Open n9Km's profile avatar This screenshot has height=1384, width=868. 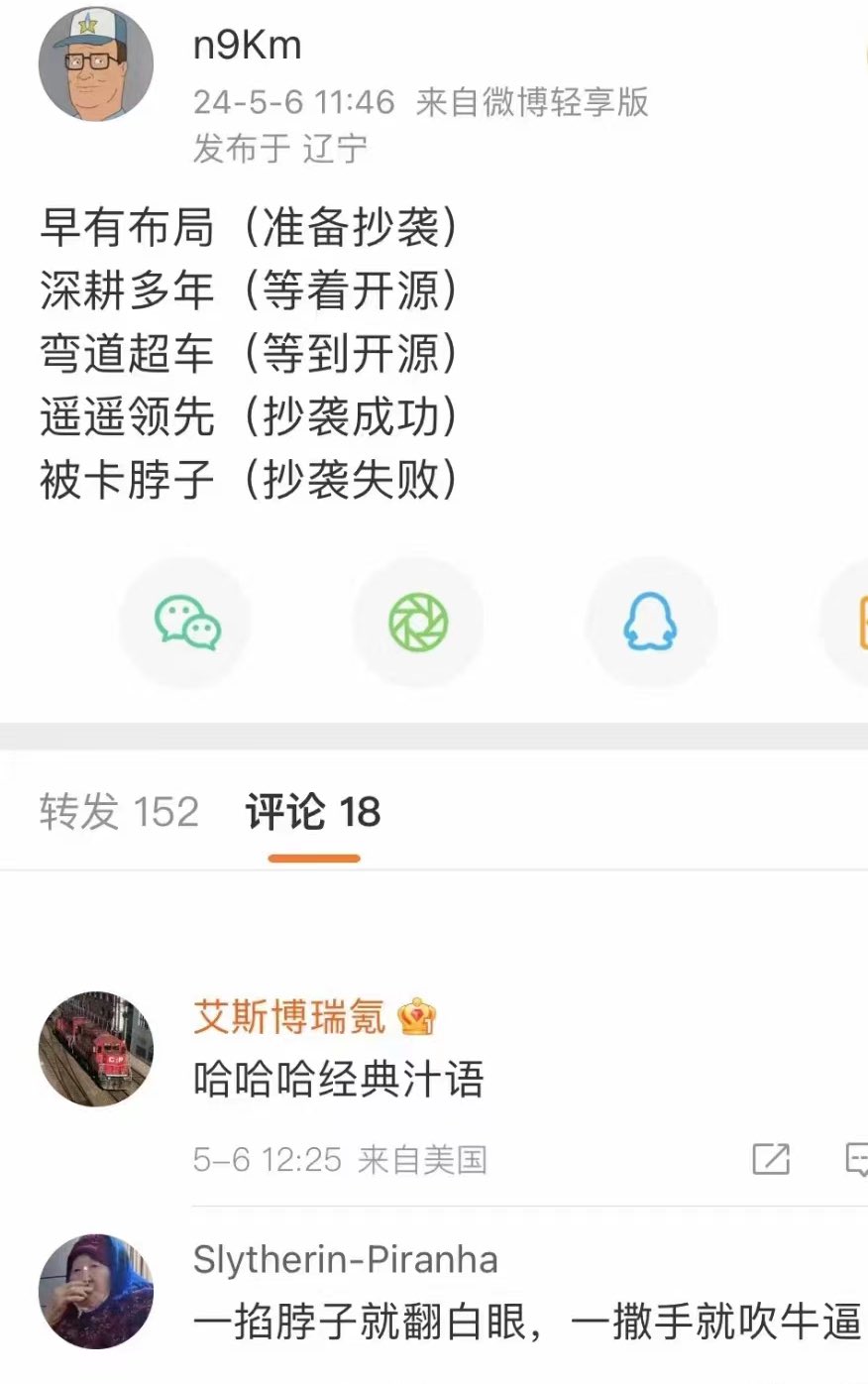pyautogui.click(x=95, y=63)
